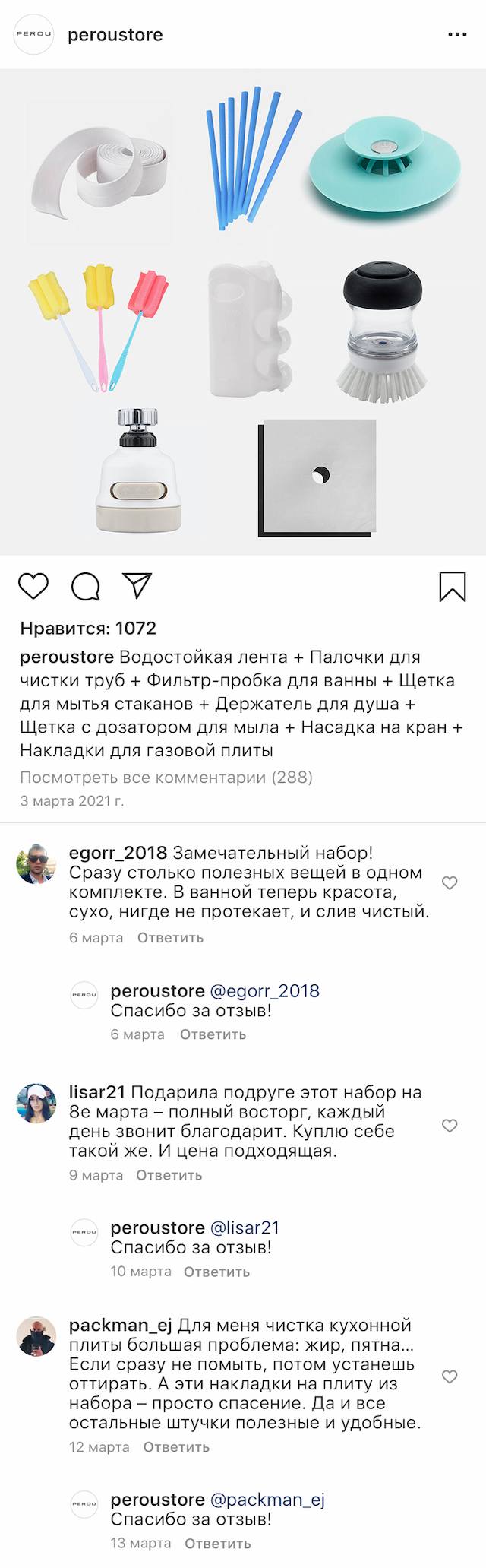The width and height of the screenshot is (486, 1568).
Task: Open the @packman_ej mention link
Action: point(267,1500)
